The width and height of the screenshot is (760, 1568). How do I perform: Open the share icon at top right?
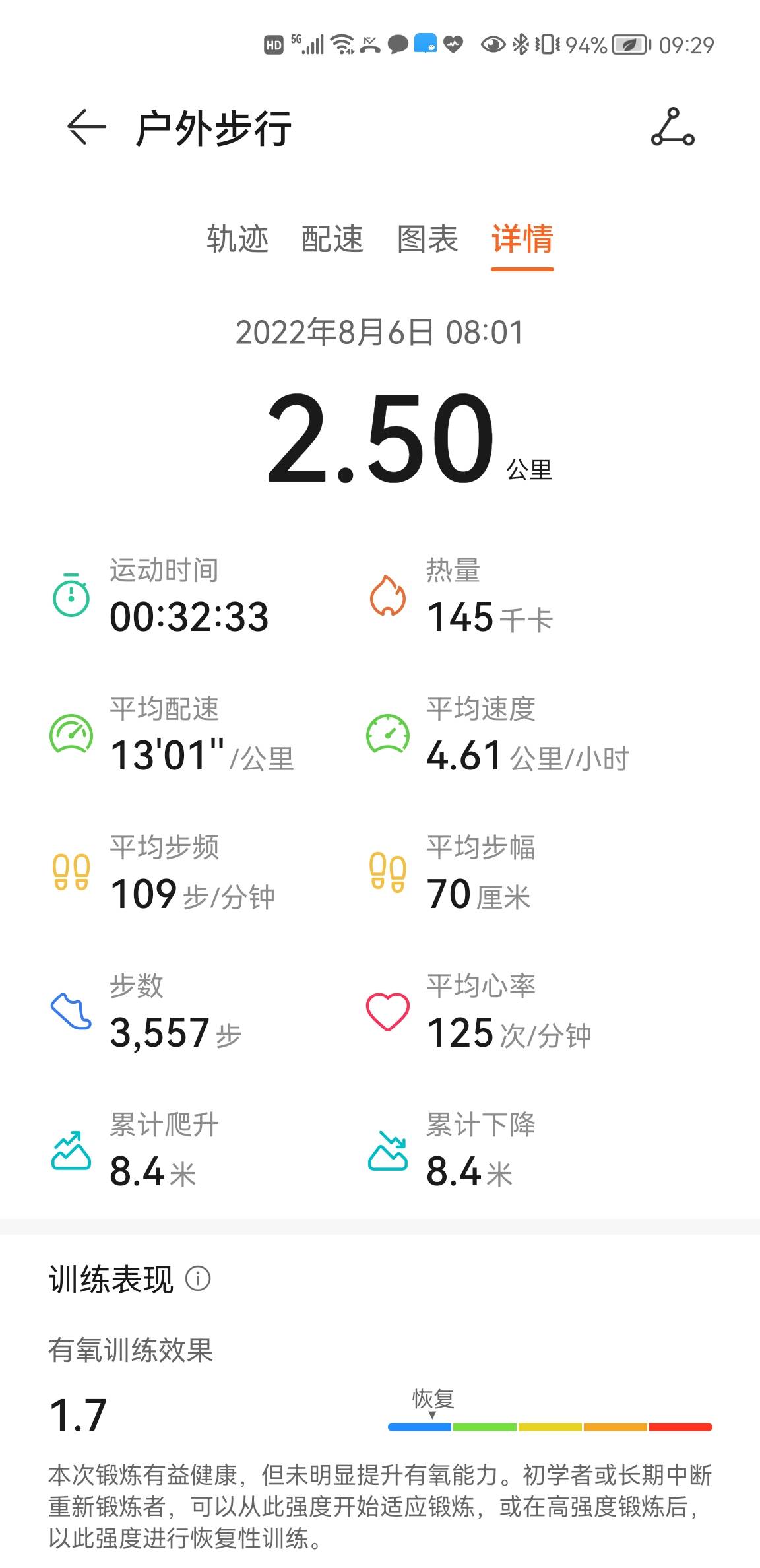tap(673, 129)
